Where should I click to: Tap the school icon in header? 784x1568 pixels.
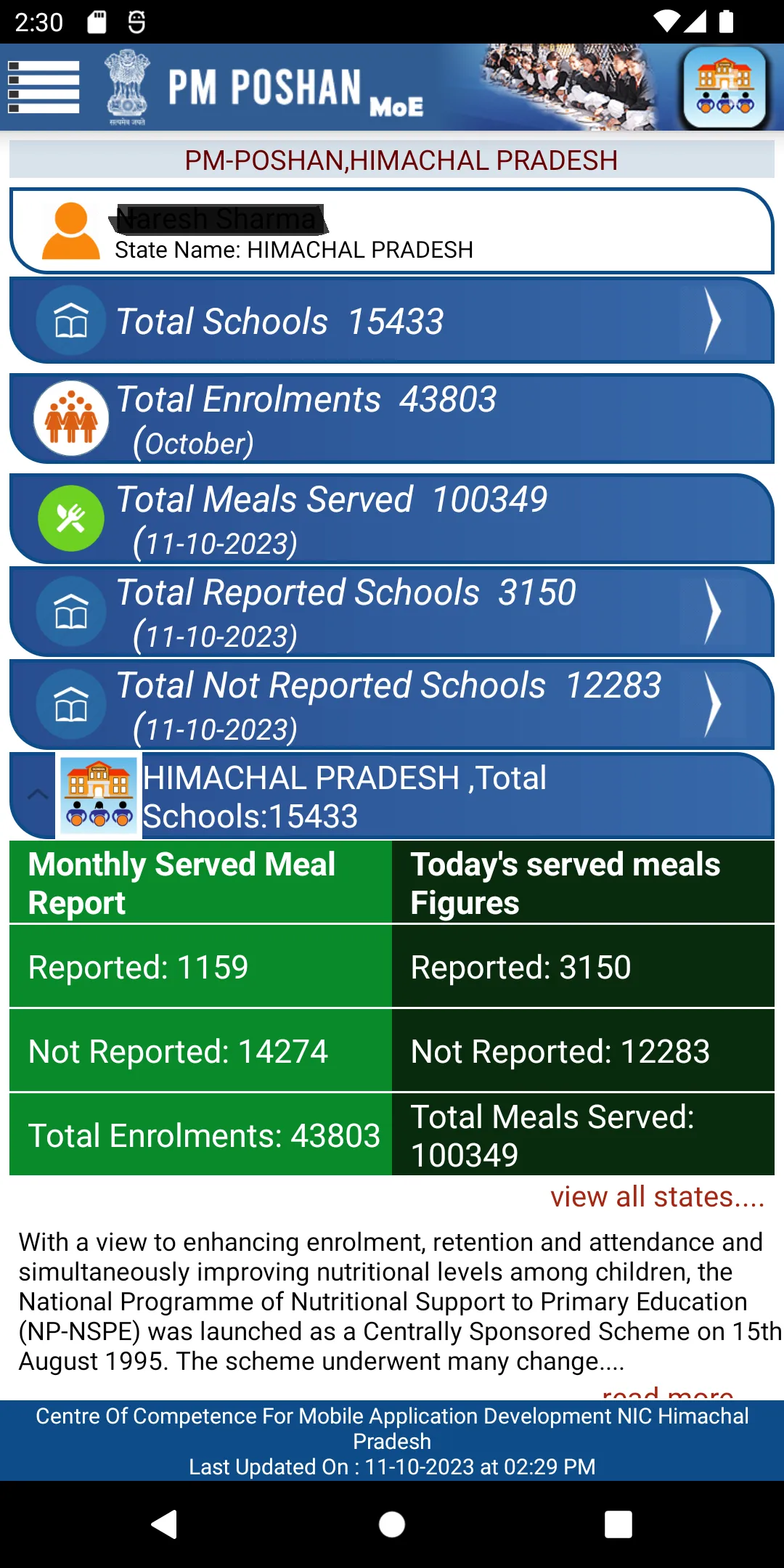coord(724,87)
